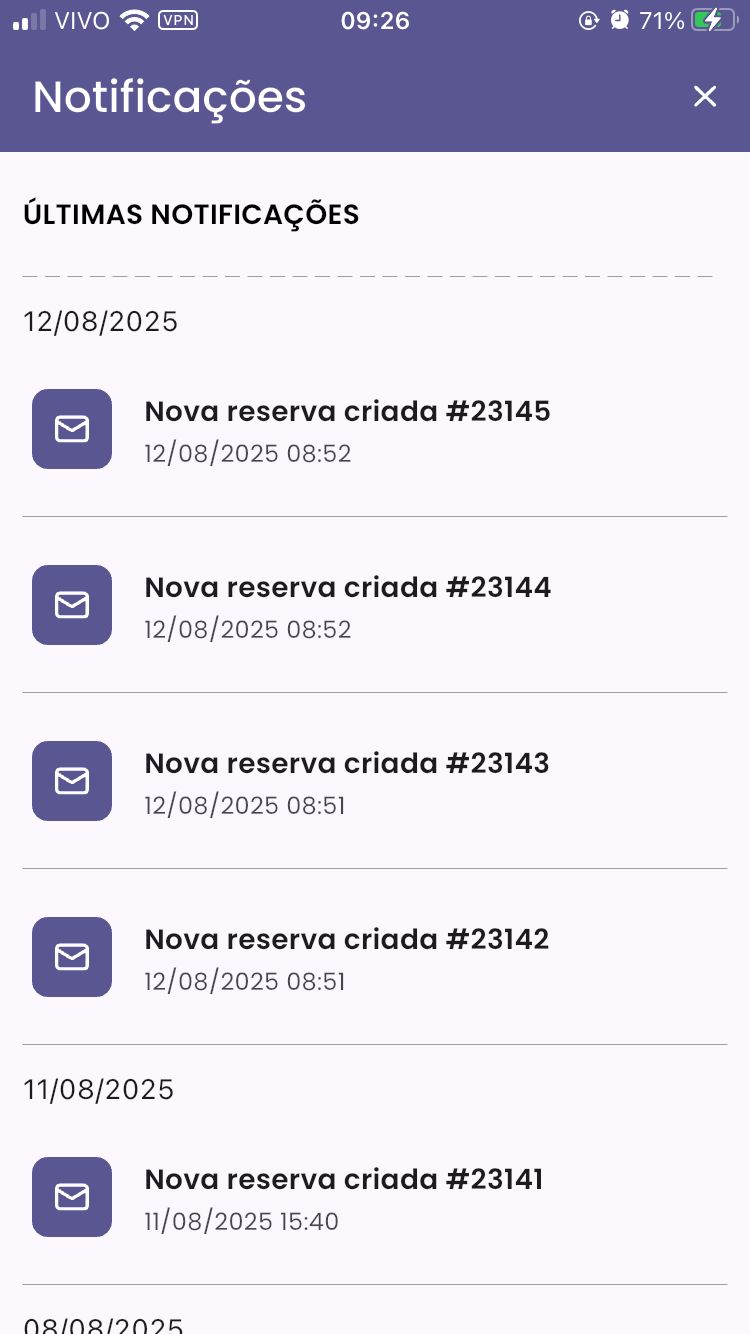The height and width of the screenshot is (1334, 750).
Task: Select the notification for reserva #23142
Action: coord(375,957)
